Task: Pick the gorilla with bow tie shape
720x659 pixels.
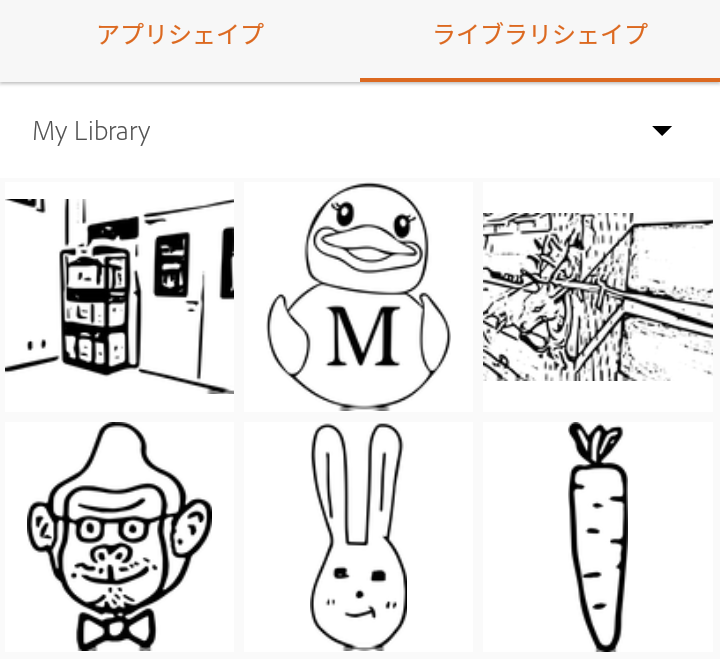Action: point(119,536)
